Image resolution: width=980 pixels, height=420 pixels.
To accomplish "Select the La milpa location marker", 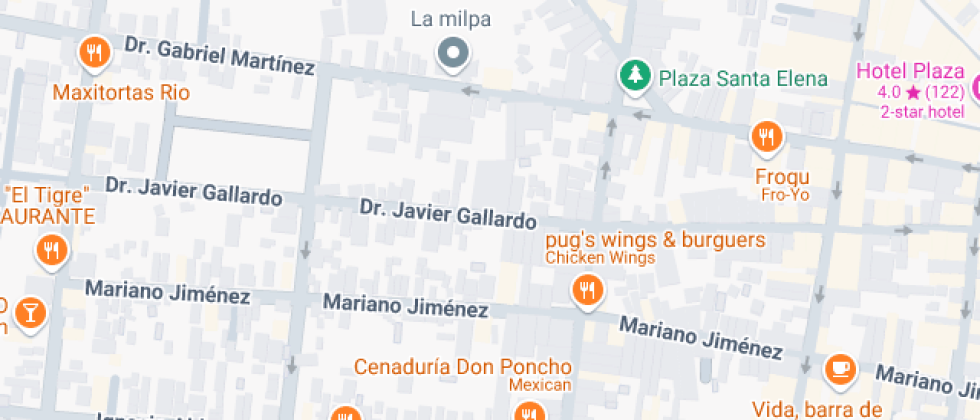I will coord(453,53).
